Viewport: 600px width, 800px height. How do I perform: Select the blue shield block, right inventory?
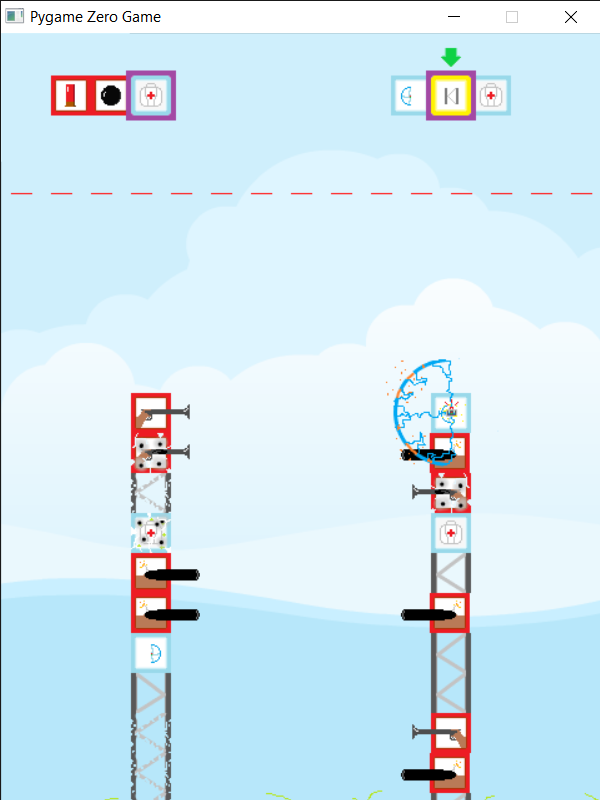[x=409, y=96]
